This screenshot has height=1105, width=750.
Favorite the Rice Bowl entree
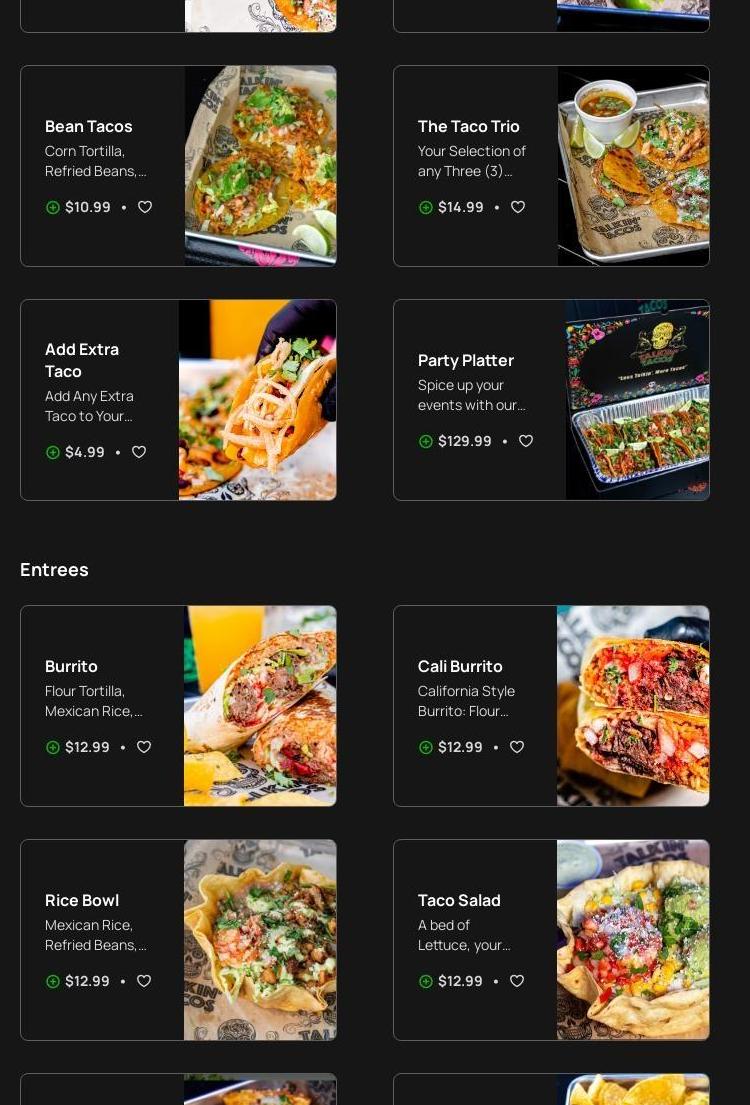144,981
